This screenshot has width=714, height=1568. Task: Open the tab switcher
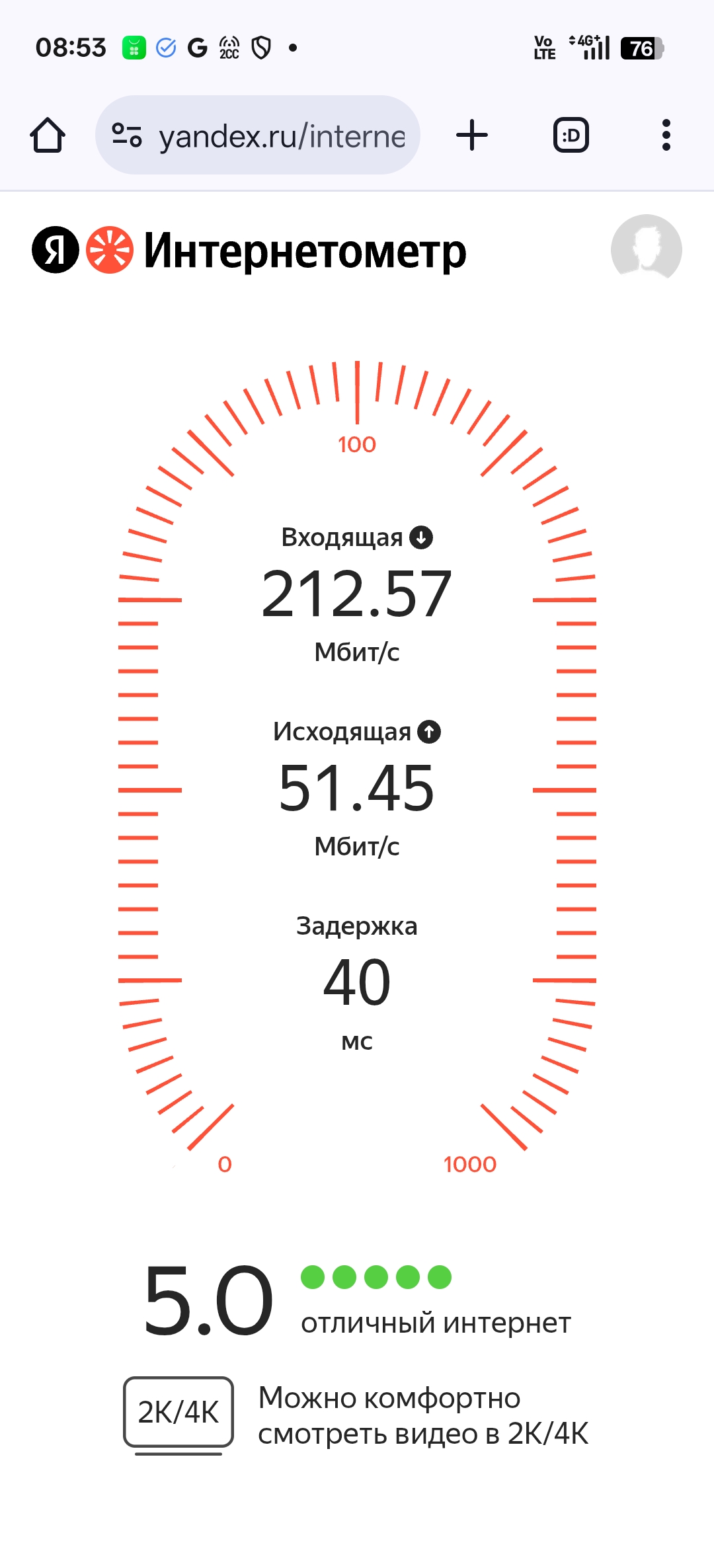coord(571,136)
